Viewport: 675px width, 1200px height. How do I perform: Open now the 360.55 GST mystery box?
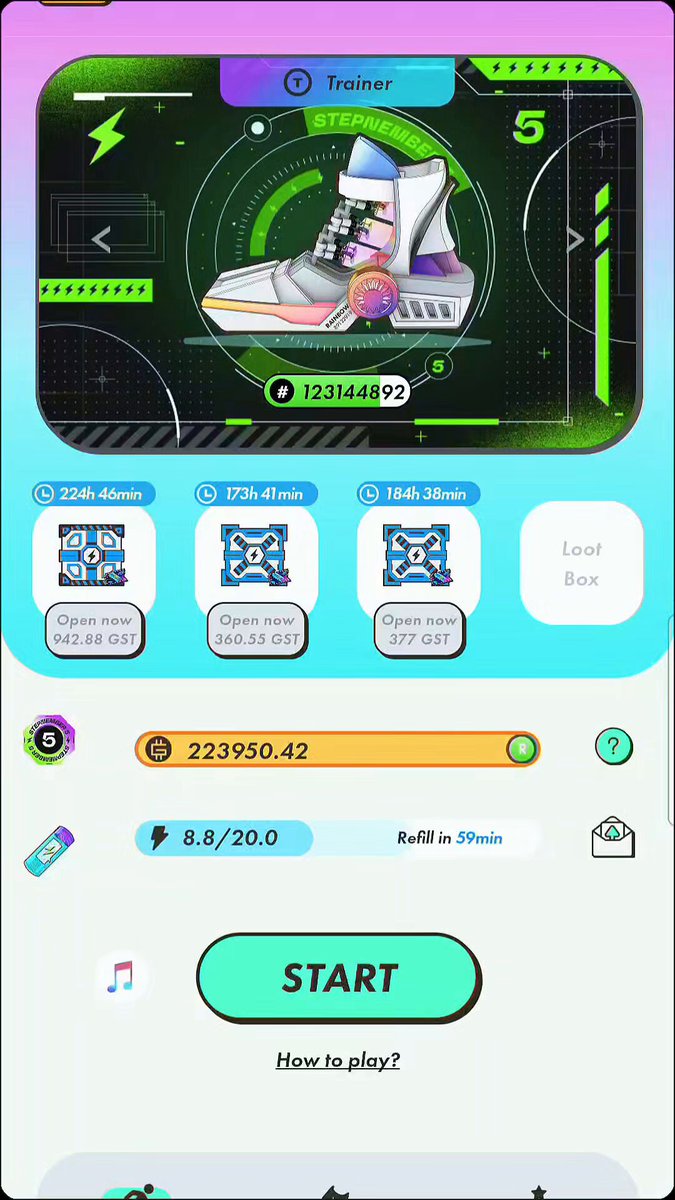tap(257, 630)
